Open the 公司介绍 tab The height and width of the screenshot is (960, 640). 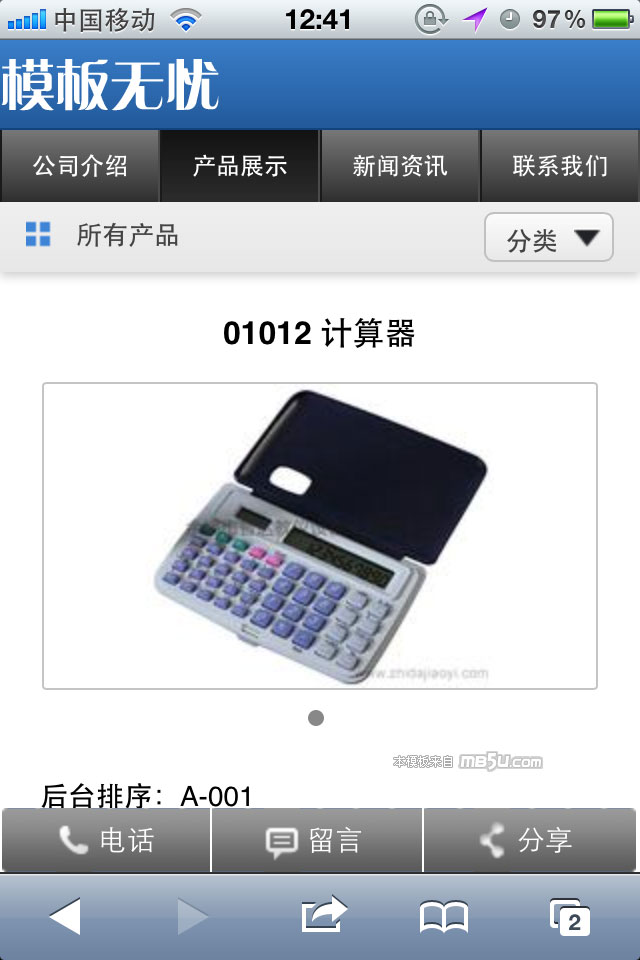[80, 166]
